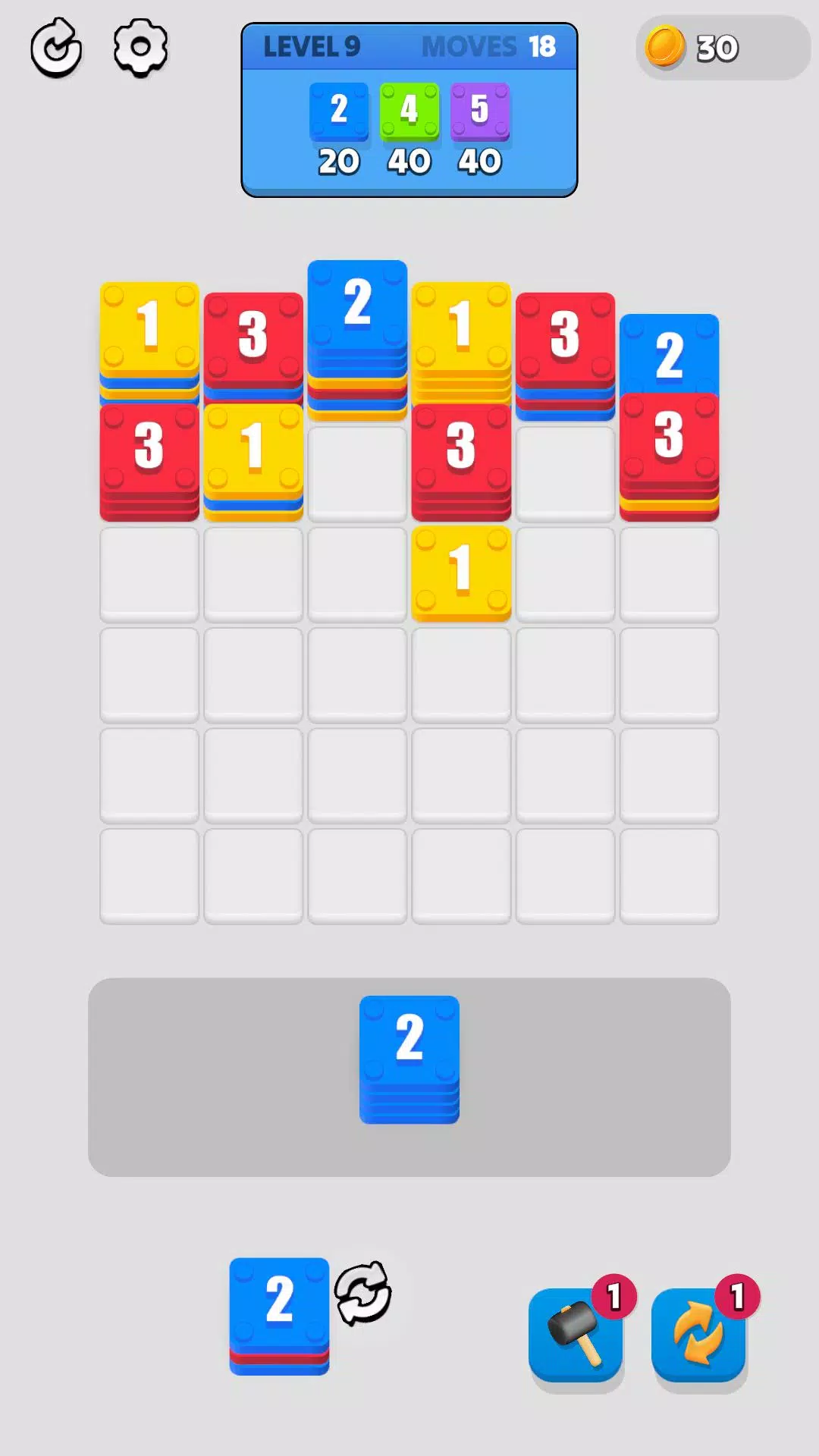Image resolution: width=819 pixels, height=1456 pixels.
Task: Tap the yellow 1 tile in top-left corner
Action: pos(149,326)
